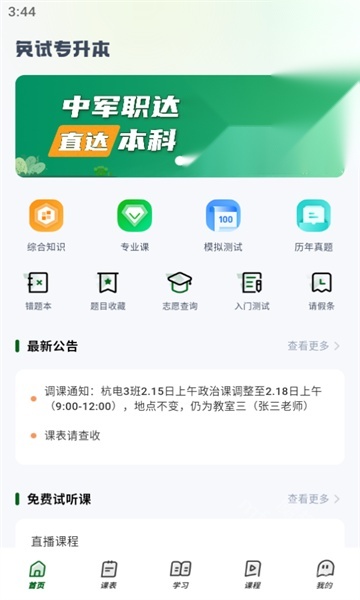Viewport: 360px width, 600px height.
Task: Switch to the 学习 tab
Action: coord(181,574)
